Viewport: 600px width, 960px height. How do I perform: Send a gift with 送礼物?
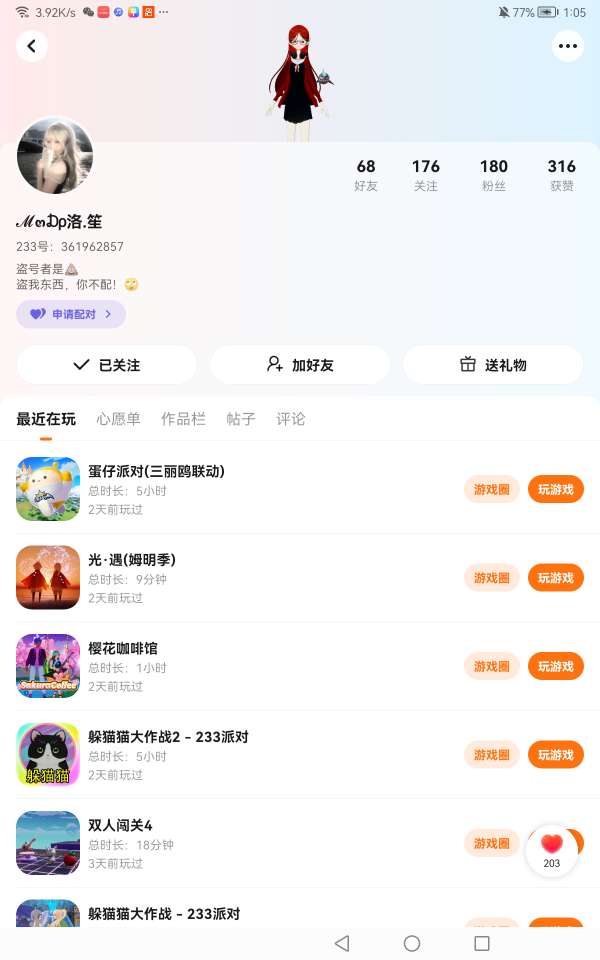[x=493, y=365]
